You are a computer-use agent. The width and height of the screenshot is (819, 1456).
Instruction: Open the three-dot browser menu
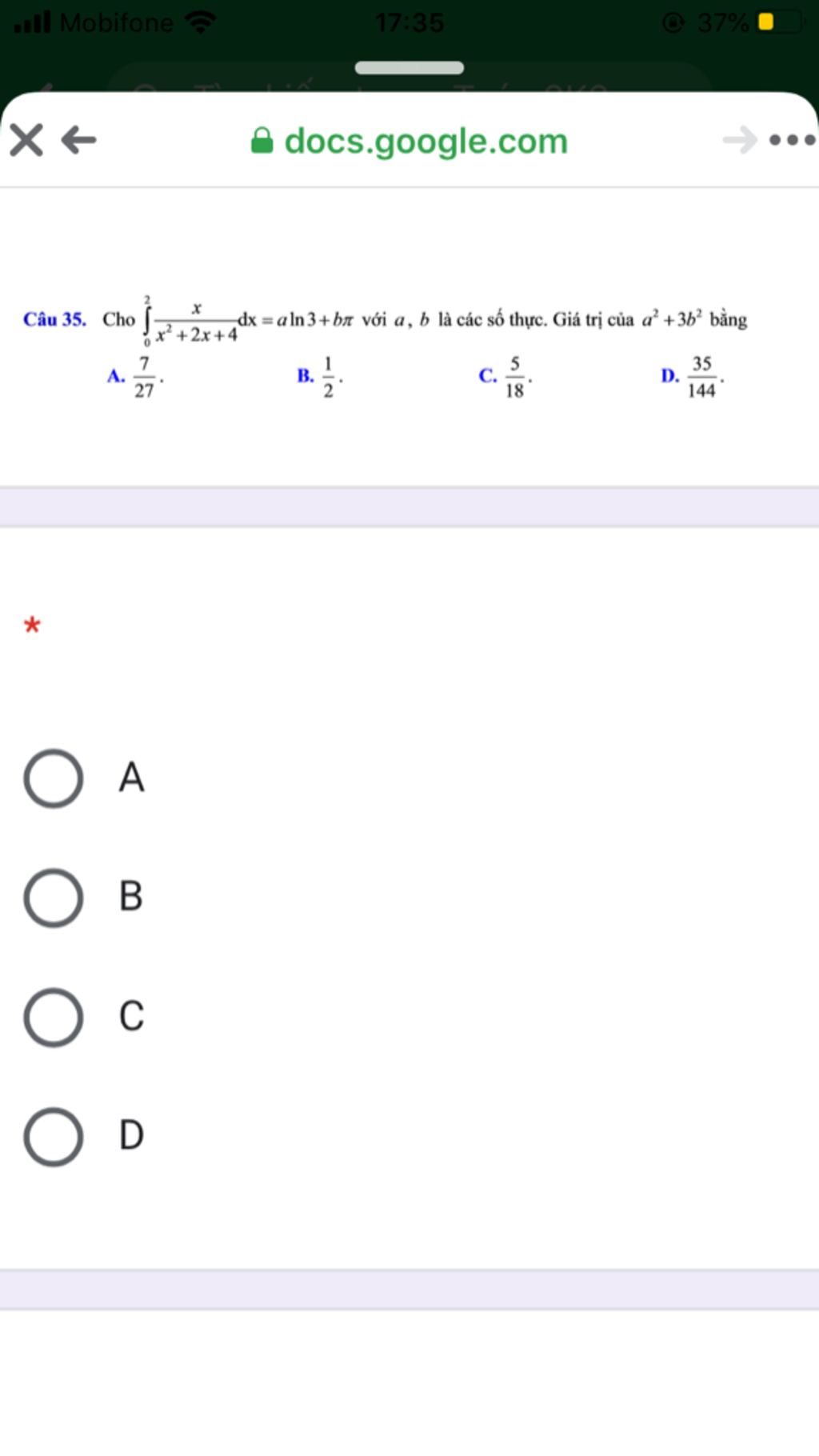[792, 141]
